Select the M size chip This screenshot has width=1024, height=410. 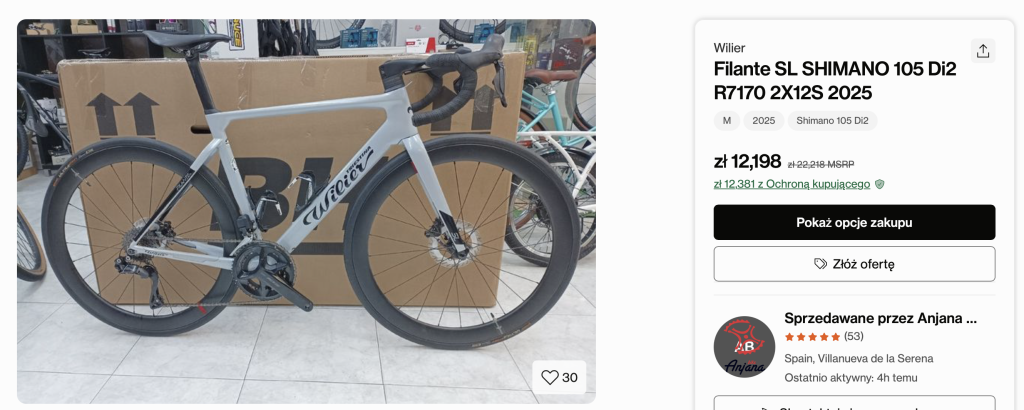click(727, 121)
